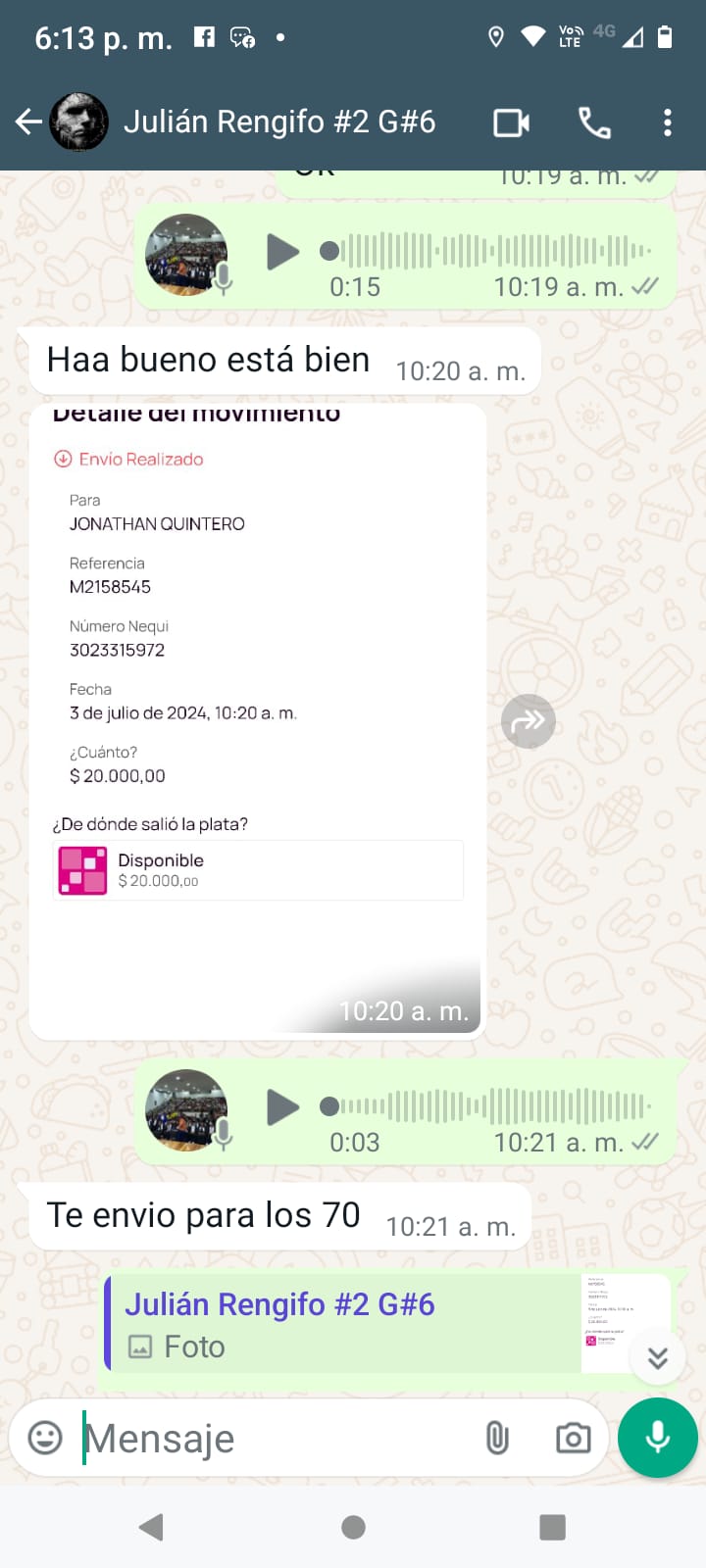Open the camera from the message bar

(573, 1438)
